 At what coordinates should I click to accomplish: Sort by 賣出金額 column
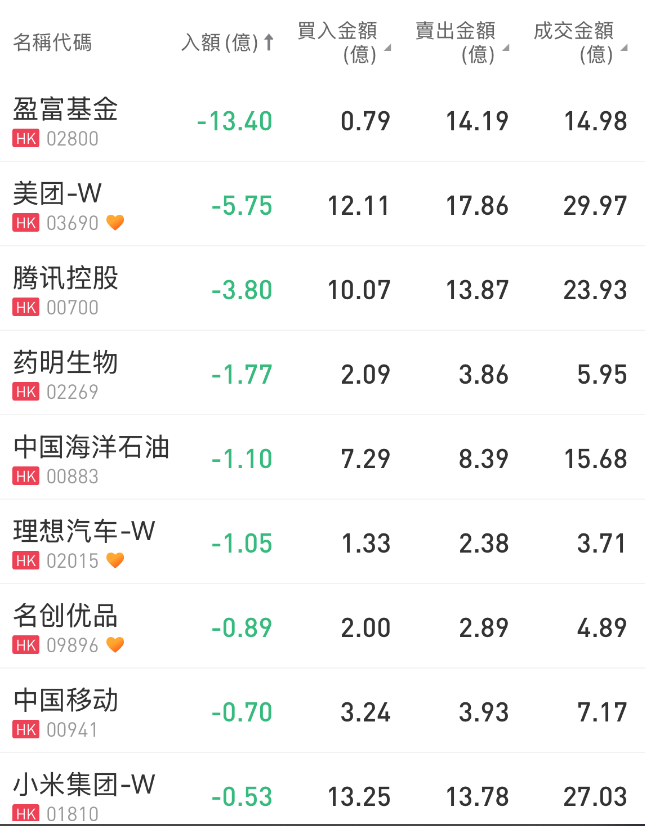coord(460,43)
